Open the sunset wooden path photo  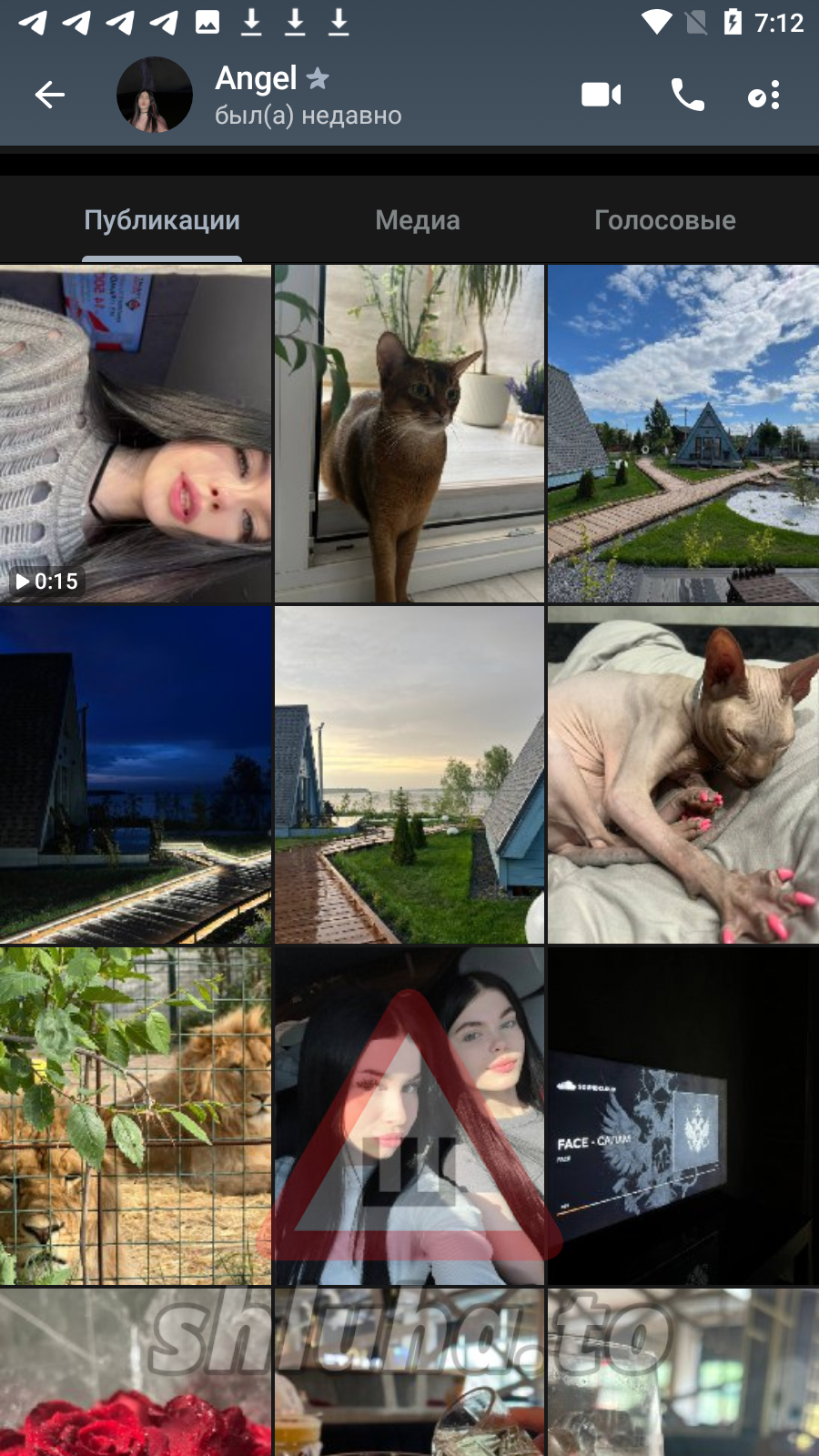(409, 774)
